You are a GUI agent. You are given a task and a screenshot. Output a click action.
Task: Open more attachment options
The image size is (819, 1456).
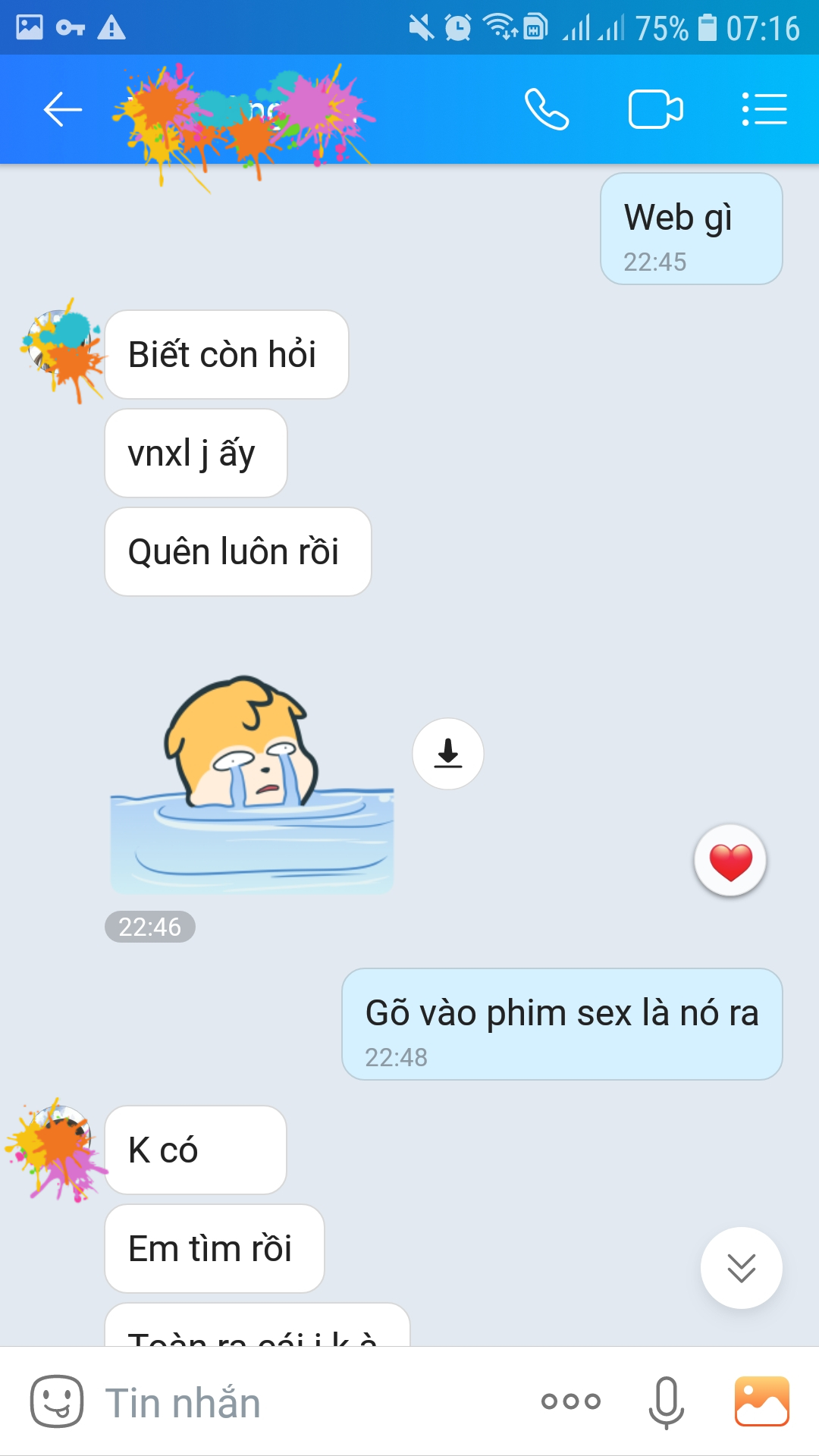571,1401
